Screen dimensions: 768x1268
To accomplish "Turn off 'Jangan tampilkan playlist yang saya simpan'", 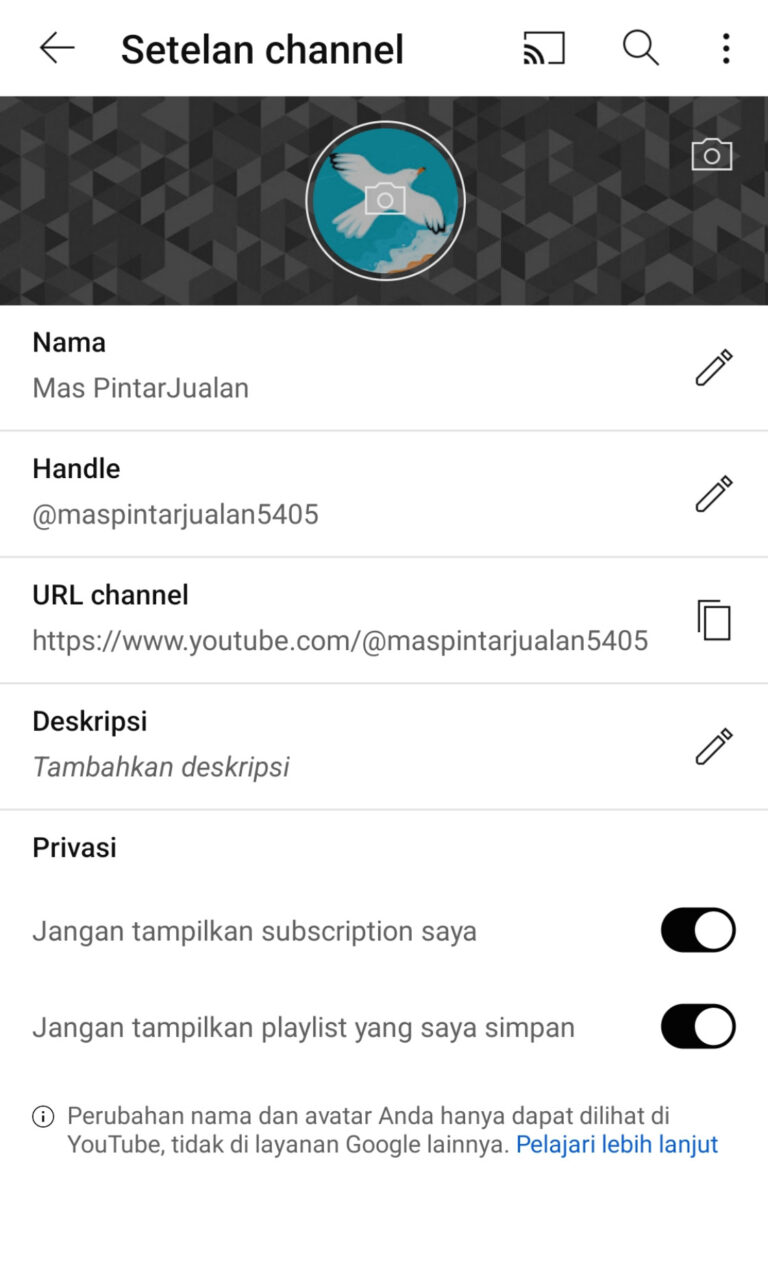I will click(x=697, y=1026).
